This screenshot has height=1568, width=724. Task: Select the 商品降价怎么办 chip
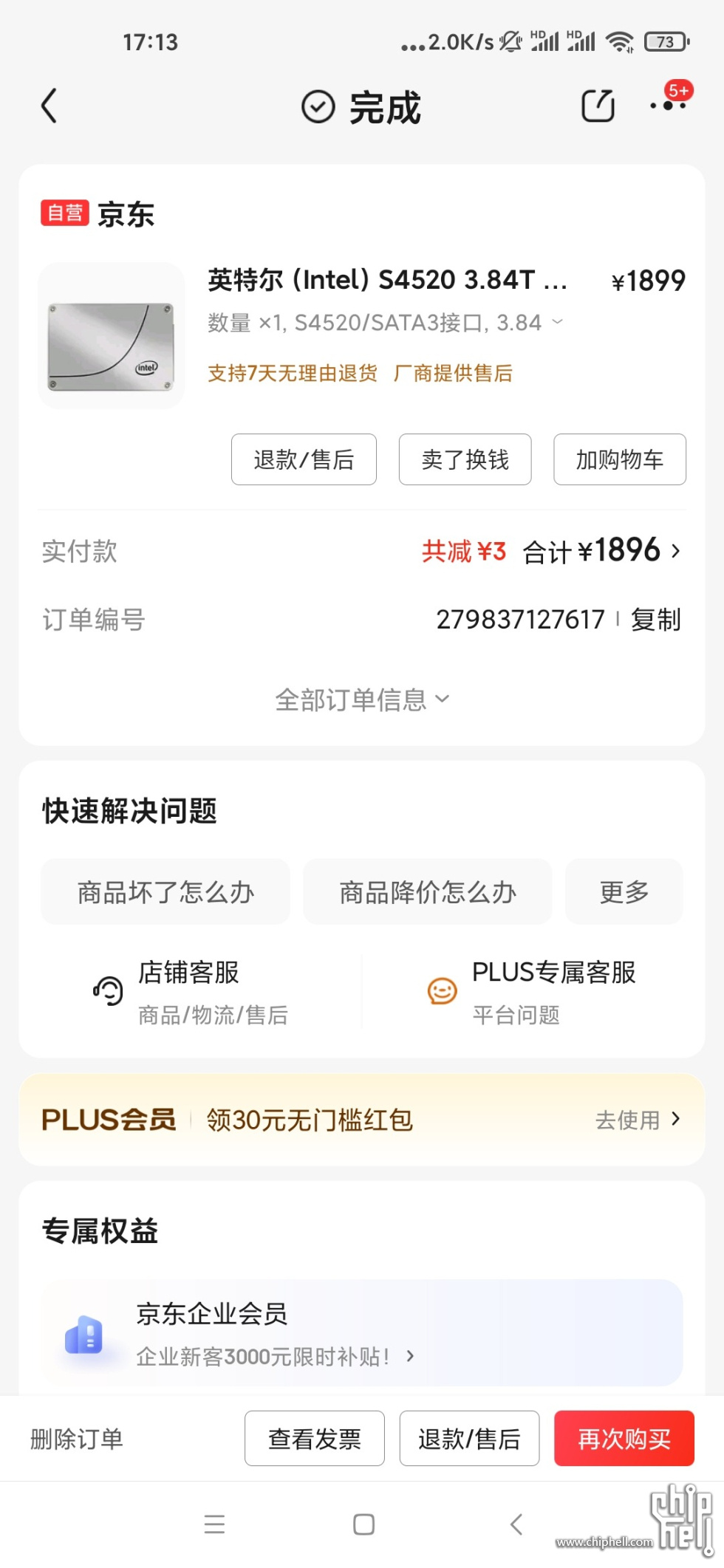click(427, 892)
